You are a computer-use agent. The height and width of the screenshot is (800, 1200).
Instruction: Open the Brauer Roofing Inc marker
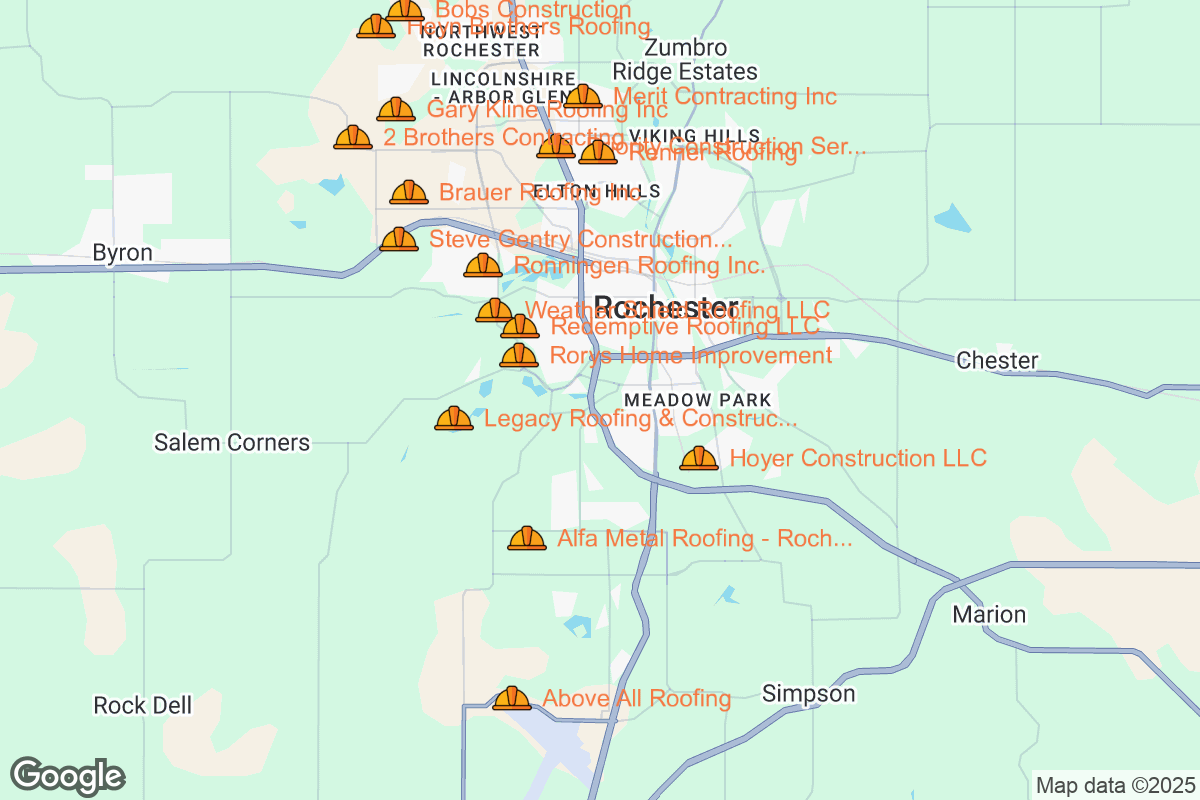(409, 193)
